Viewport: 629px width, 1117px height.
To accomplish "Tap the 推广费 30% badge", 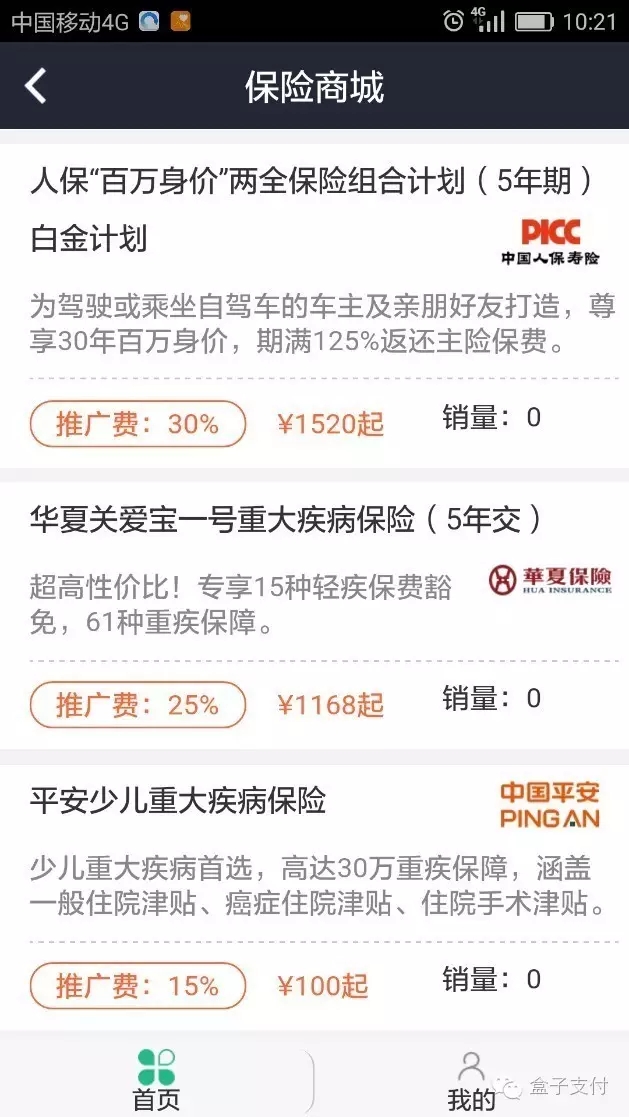I will click(x=137, y=424).
